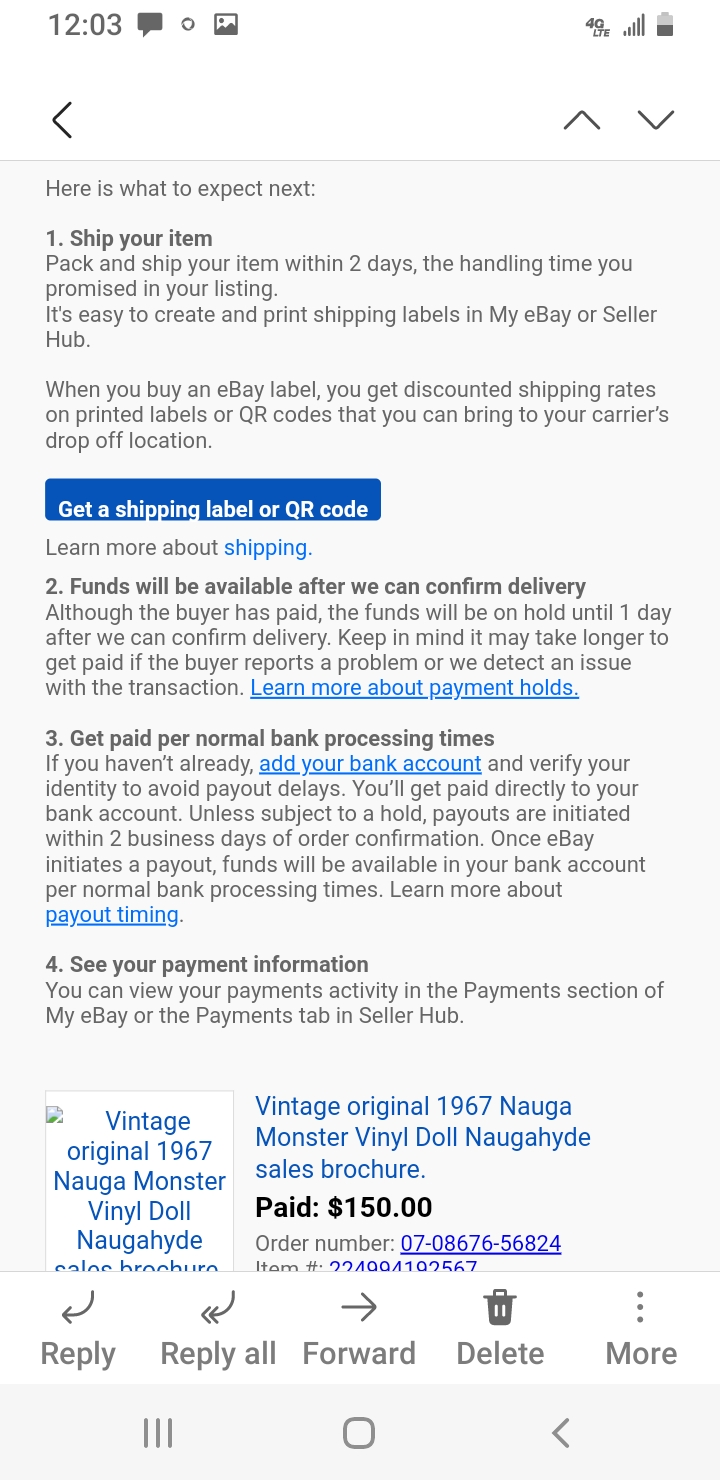Open the More options menu

[x=641, y=1329]
